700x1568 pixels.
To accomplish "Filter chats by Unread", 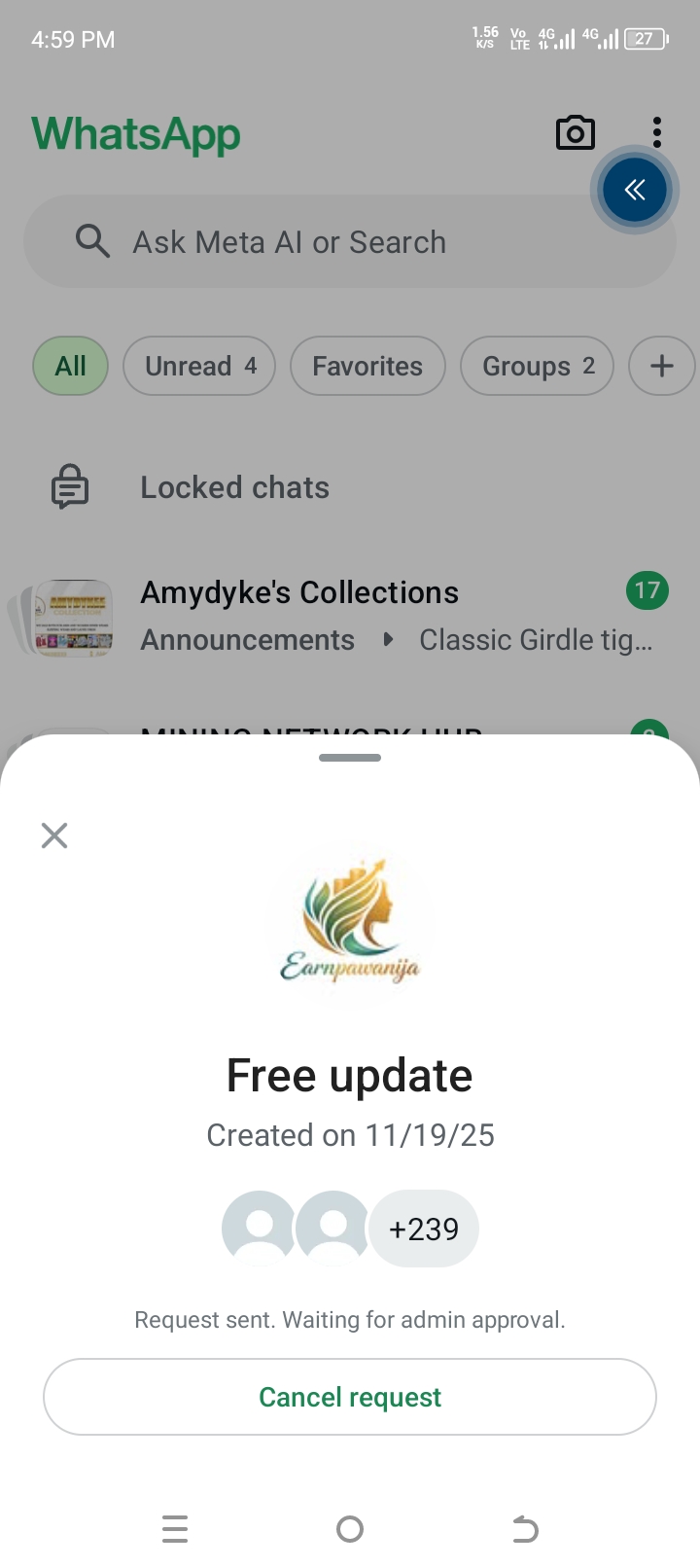I will point(199,367).
